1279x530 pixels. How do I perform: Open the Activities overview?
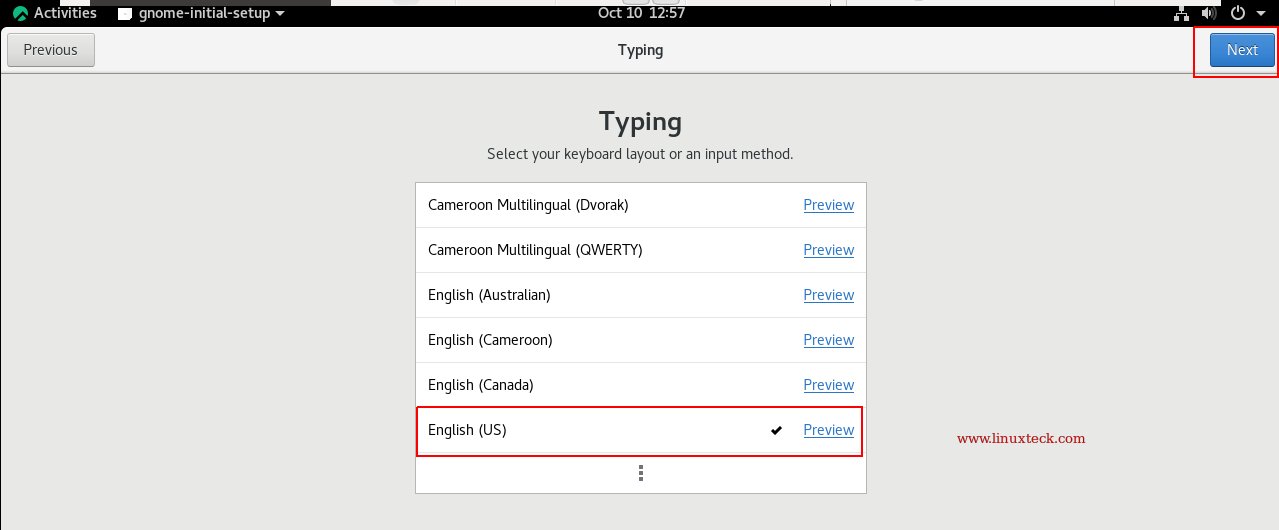coord(55,13)
